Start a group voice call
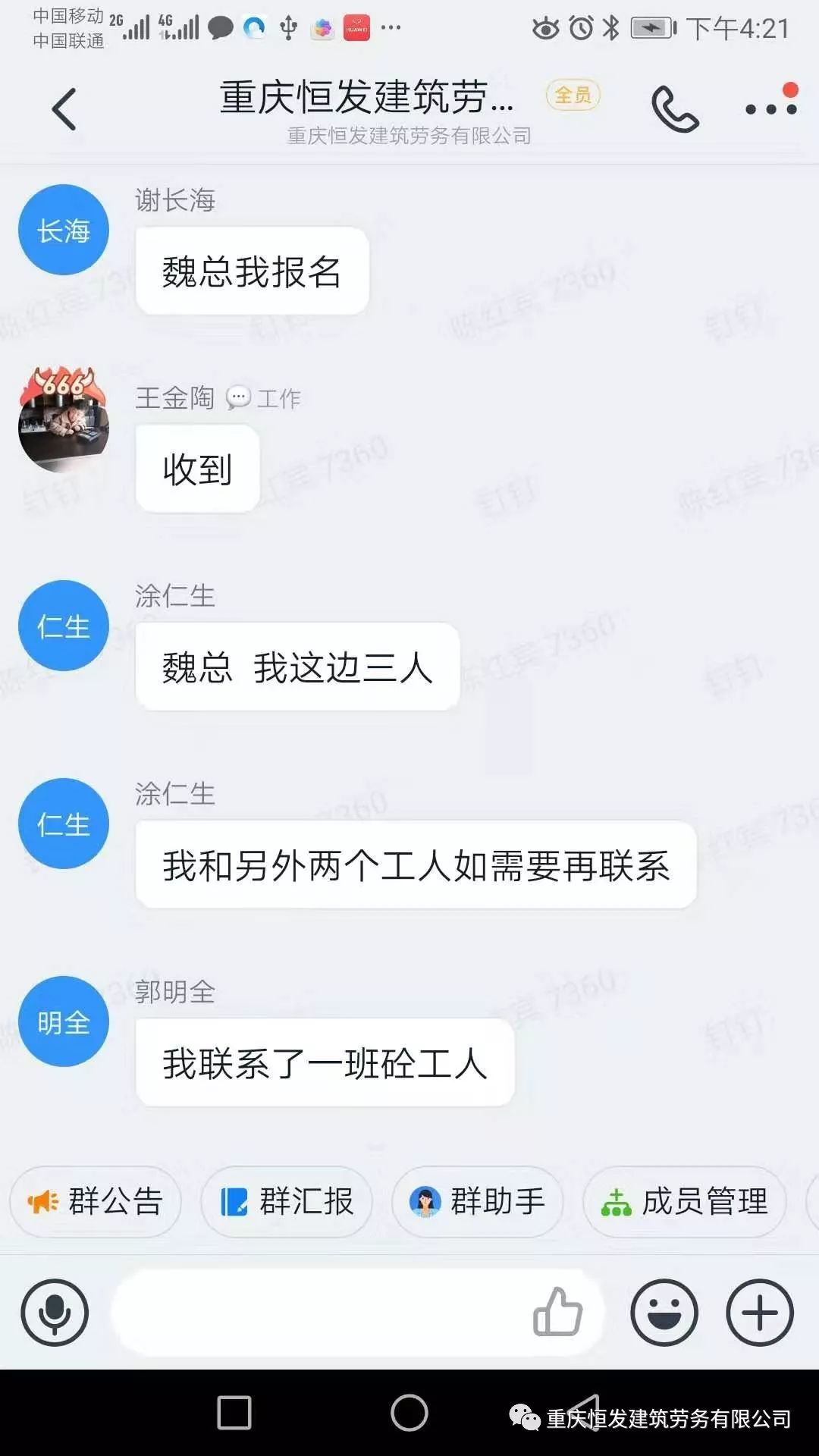Screen dimensions: 819x1456 click(674, 109)
